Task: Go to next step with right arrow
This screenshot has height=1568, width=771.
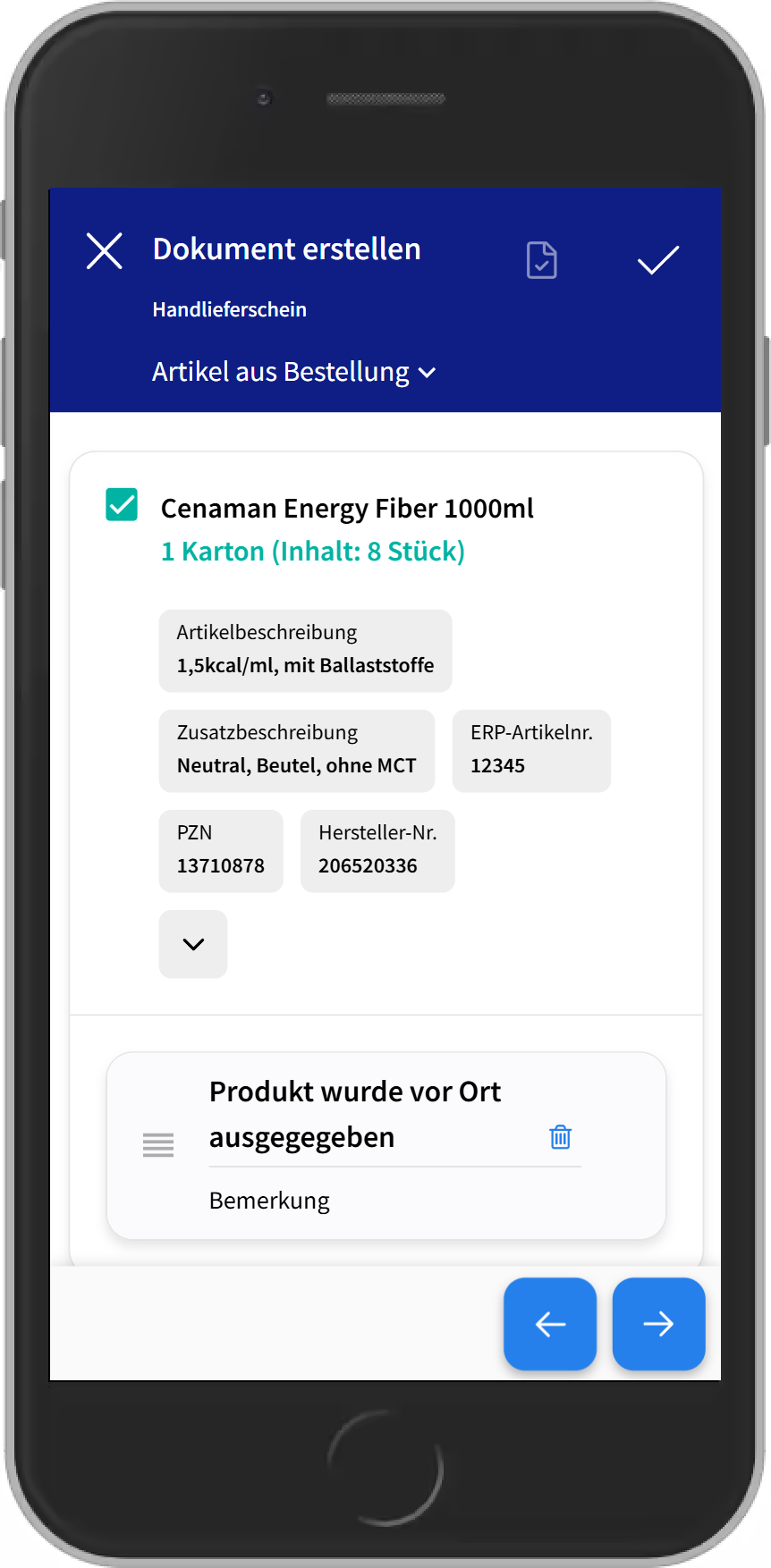Action: [x=658, y=1324]
